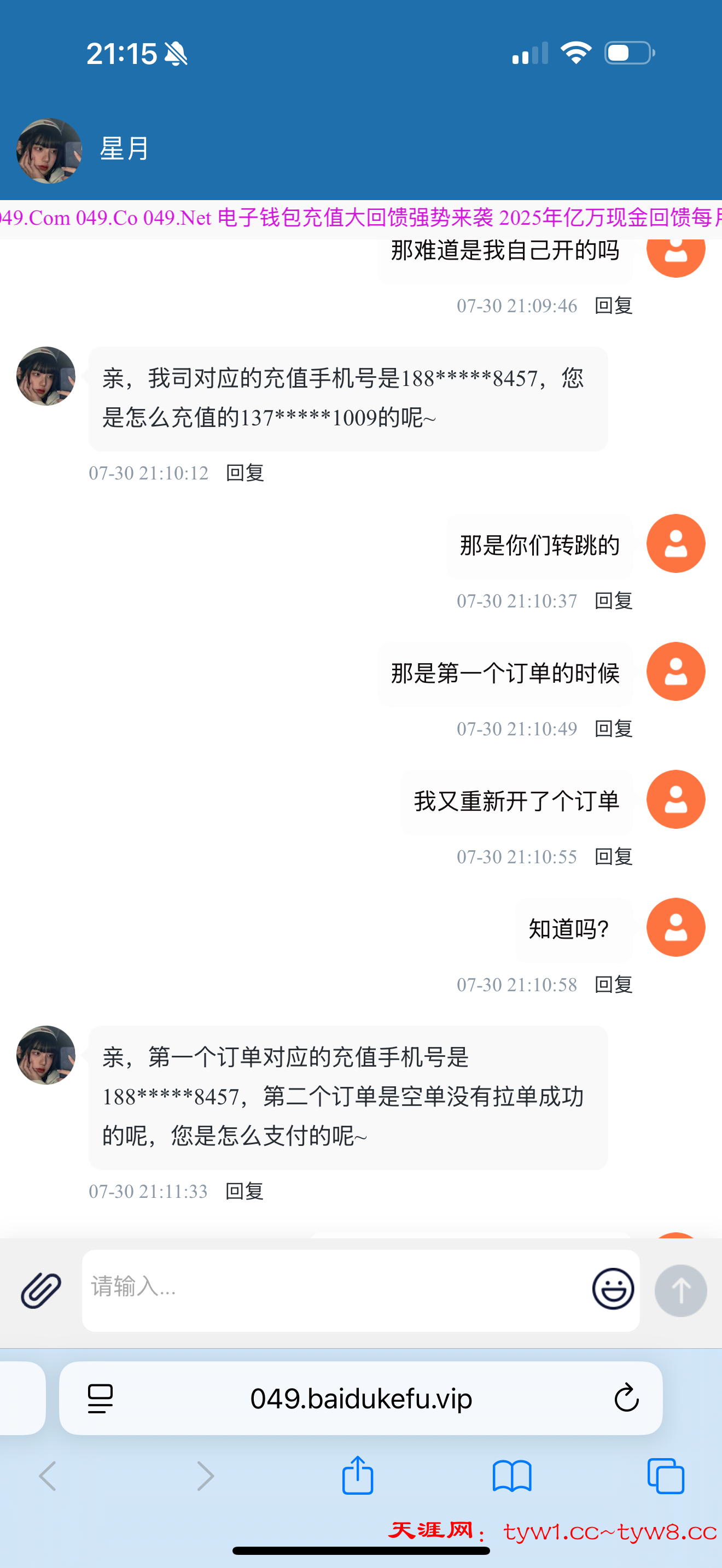722x1568 pixels.
Task: Tap the paperclip attachment icon
Action: 41,1290
